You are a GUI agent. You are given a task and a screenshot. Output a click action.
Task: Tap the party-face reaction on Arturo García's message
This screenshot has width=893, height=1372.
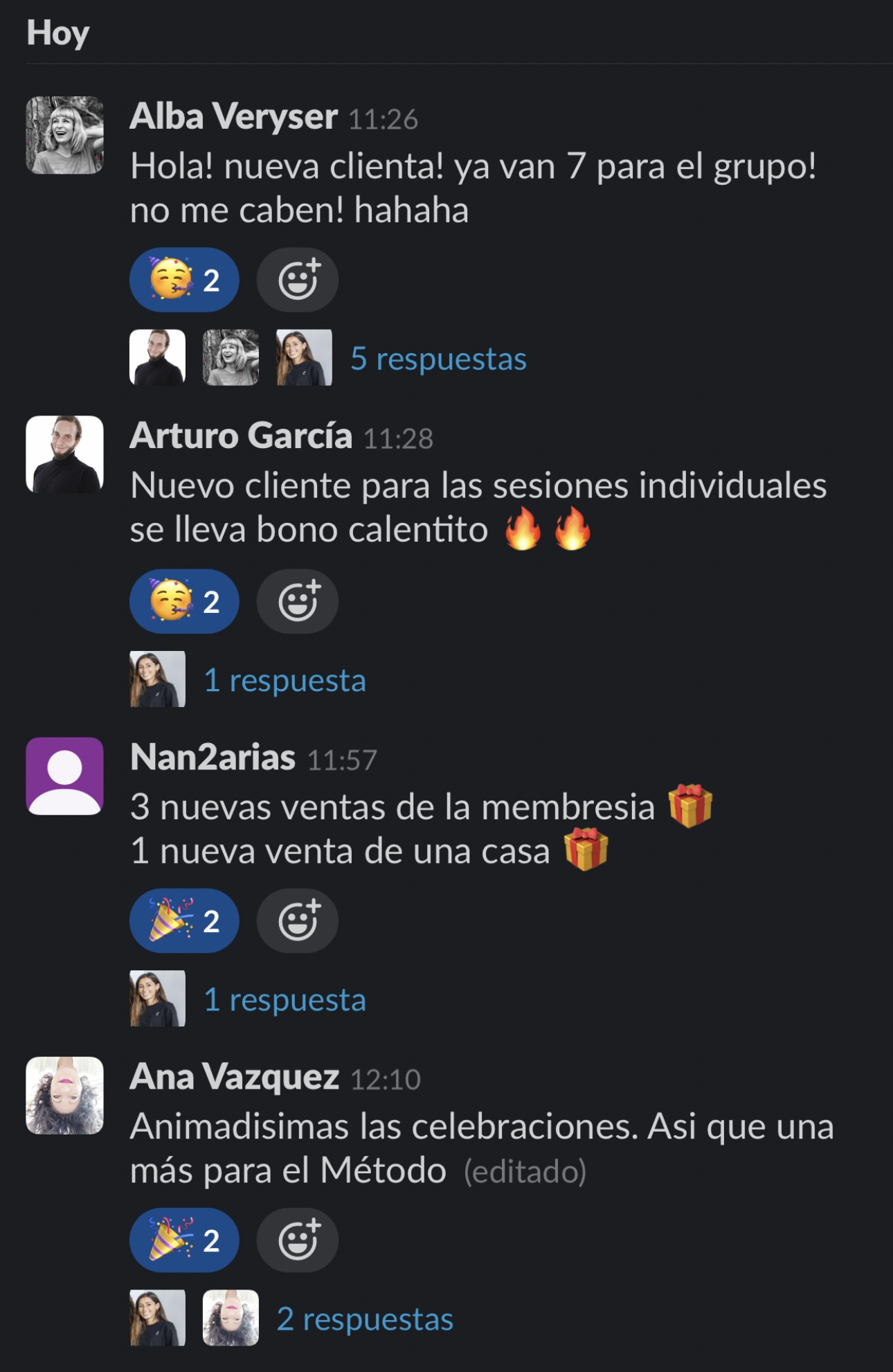(183, 601)
